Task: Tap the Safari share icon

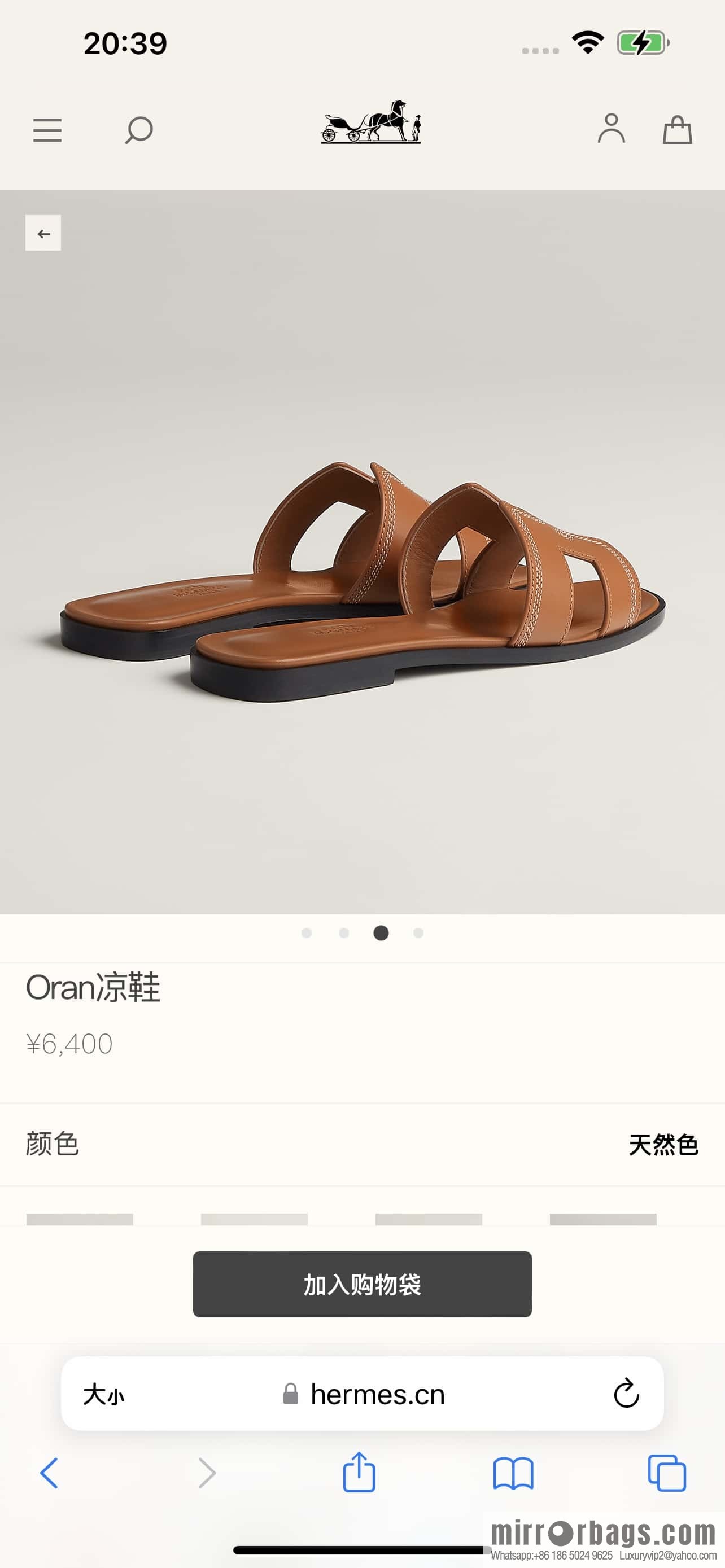Action: [x=359, y=1474]
